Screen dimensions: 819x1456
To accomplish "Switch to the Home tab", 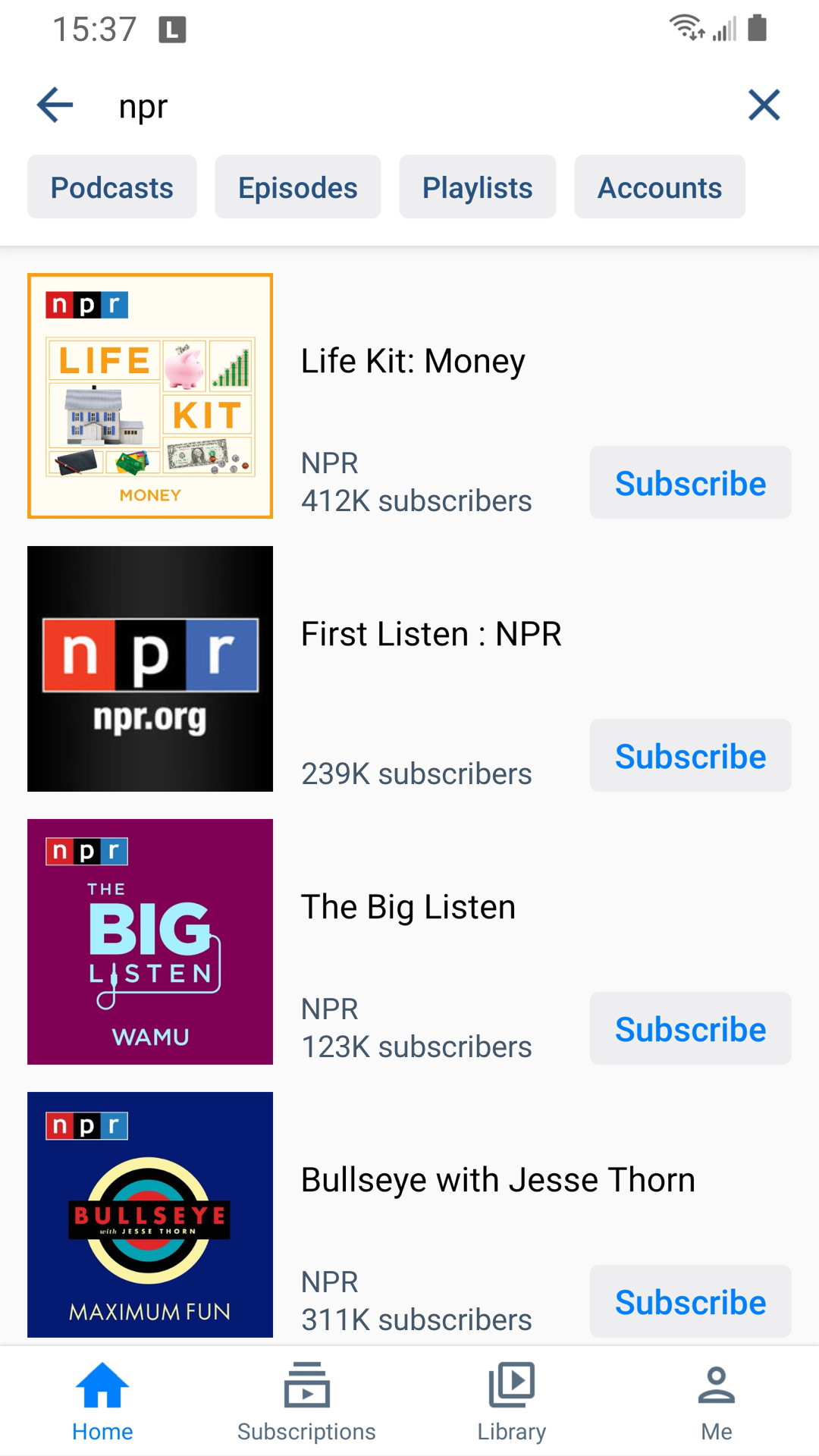I will pos(102,1401).
